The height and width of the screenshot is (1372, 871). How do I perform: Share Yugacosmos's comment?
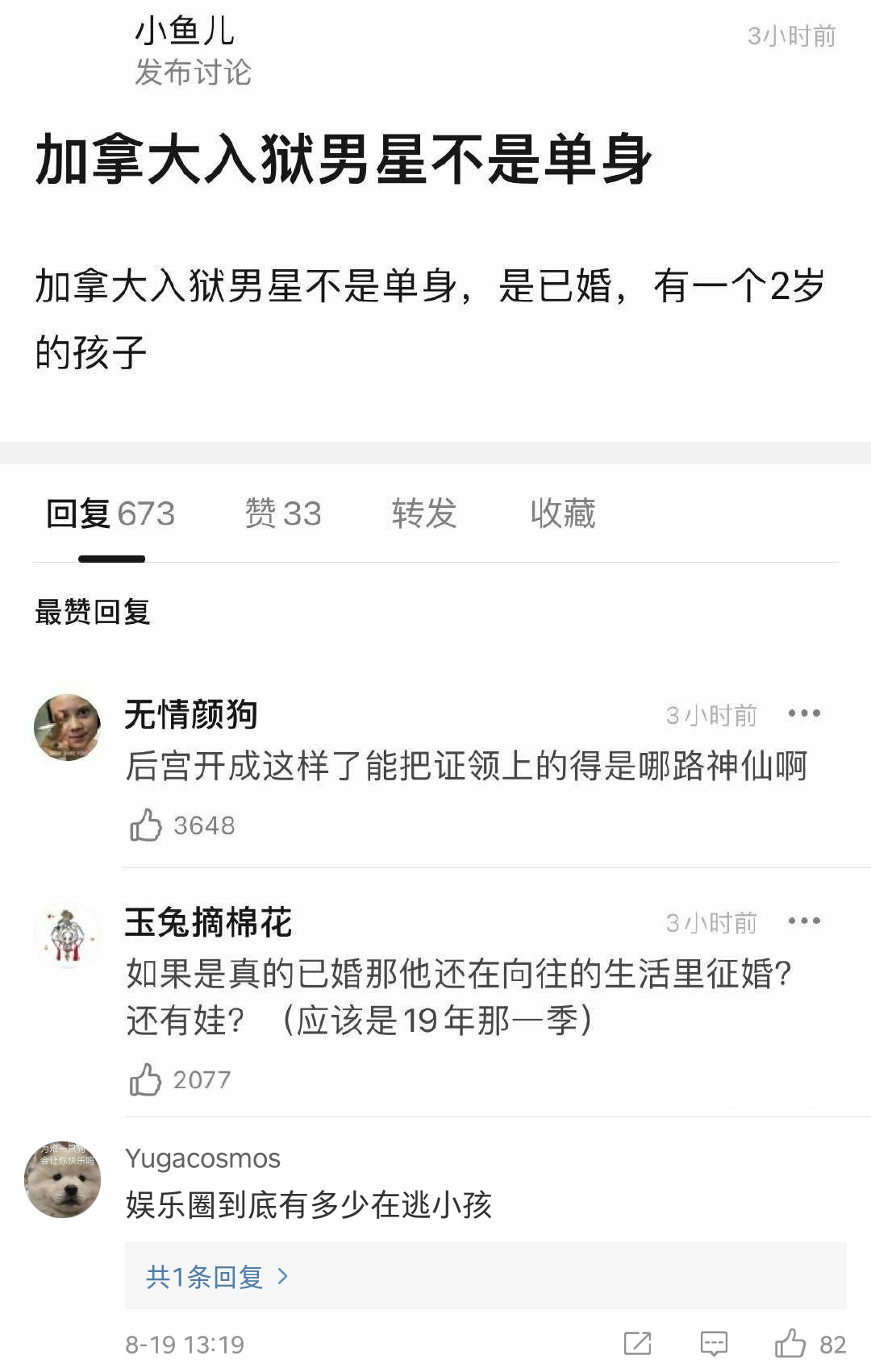click(x=637, y=1343)
